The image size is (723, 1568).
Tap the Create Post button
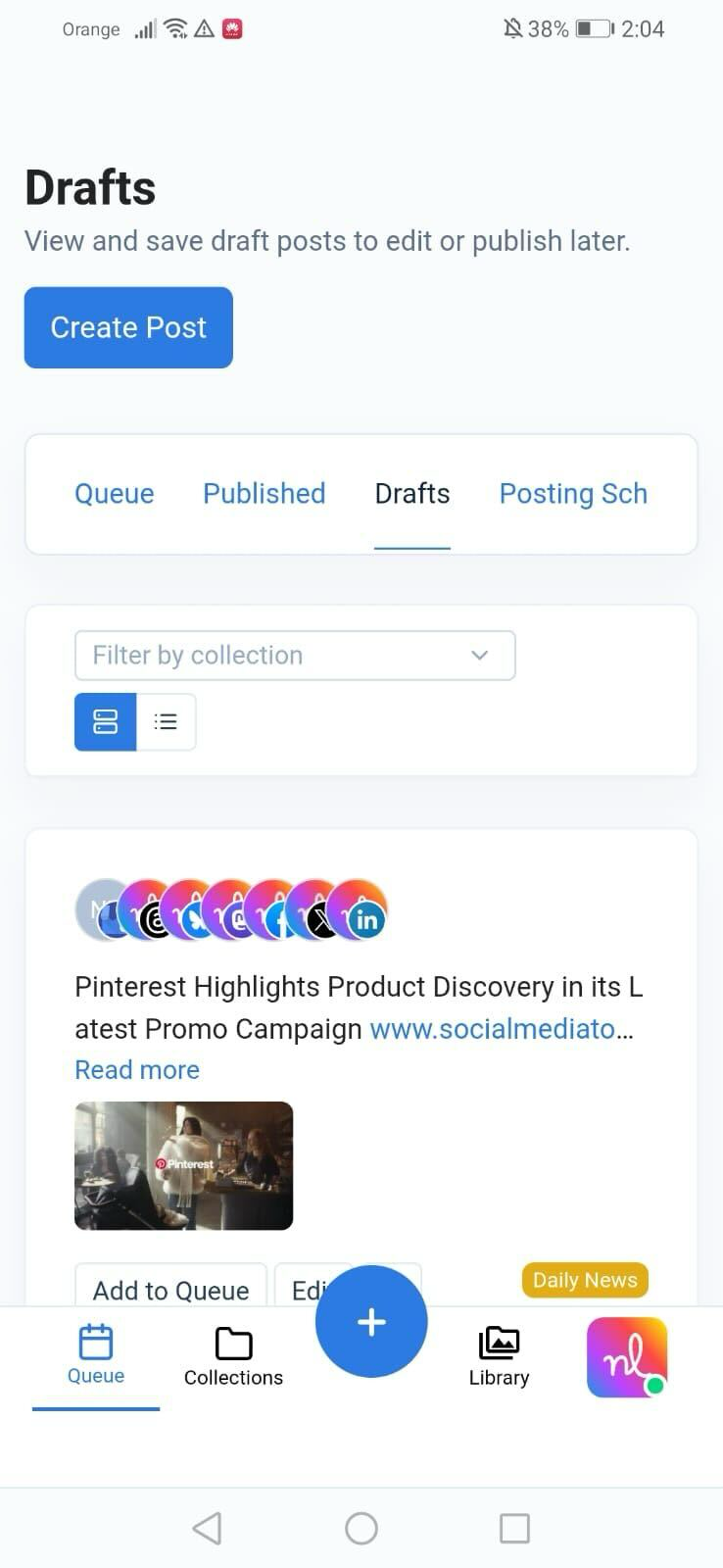pyautogui.click(x=128, y=327)
